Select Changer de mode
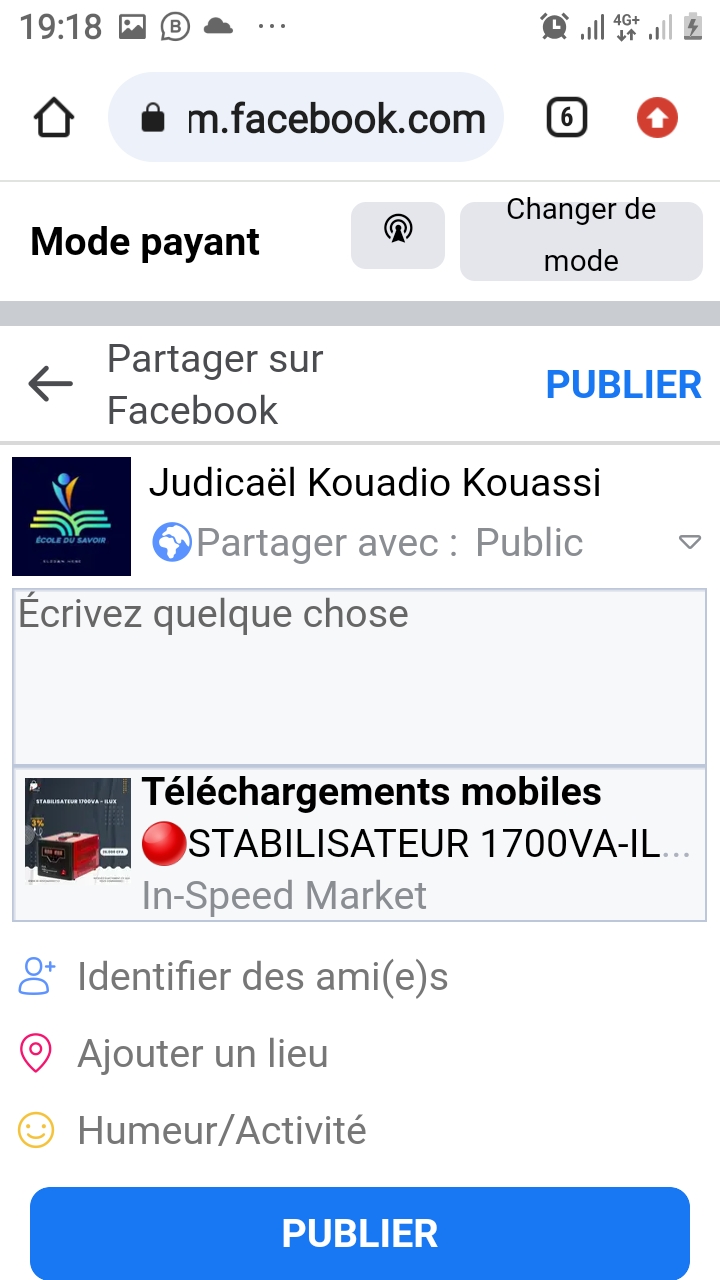Viewport: 720px width, 1280px height. pos(581,237)
